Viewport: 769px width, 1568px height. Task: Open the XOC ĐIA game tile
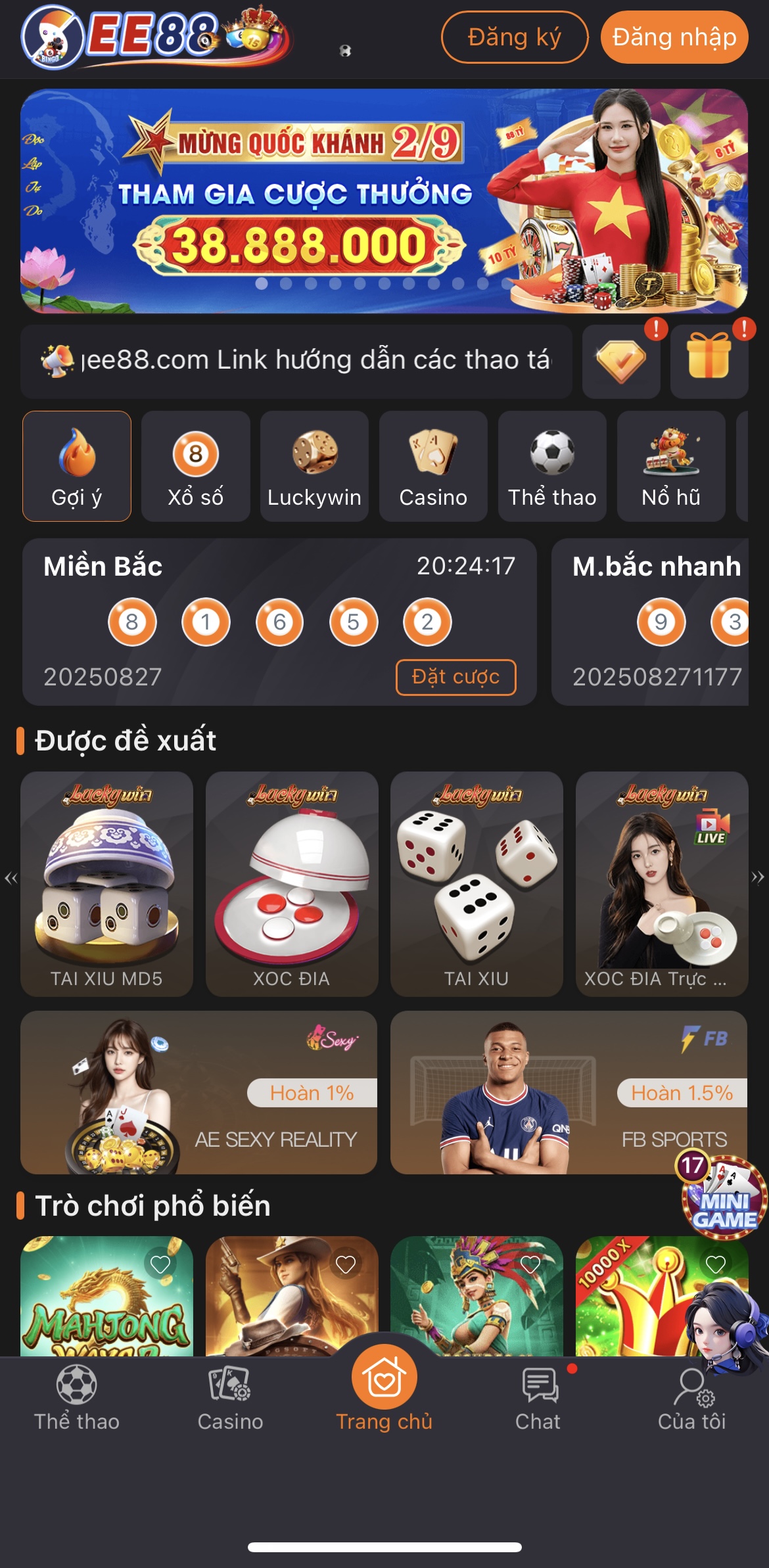tap(291, 883)
